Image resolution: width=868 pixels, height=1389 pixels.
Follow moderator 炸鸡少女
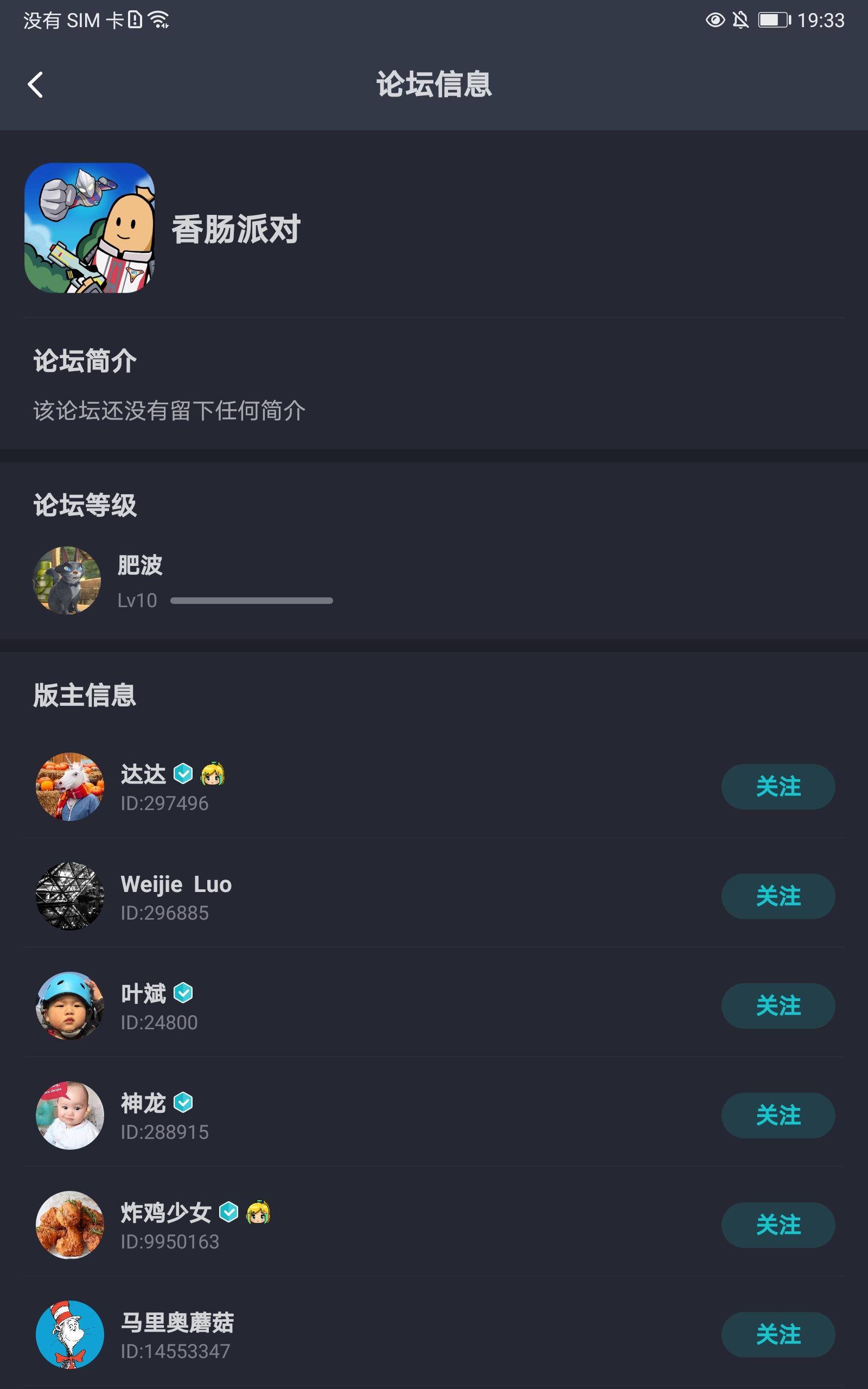pos(778,1225)
